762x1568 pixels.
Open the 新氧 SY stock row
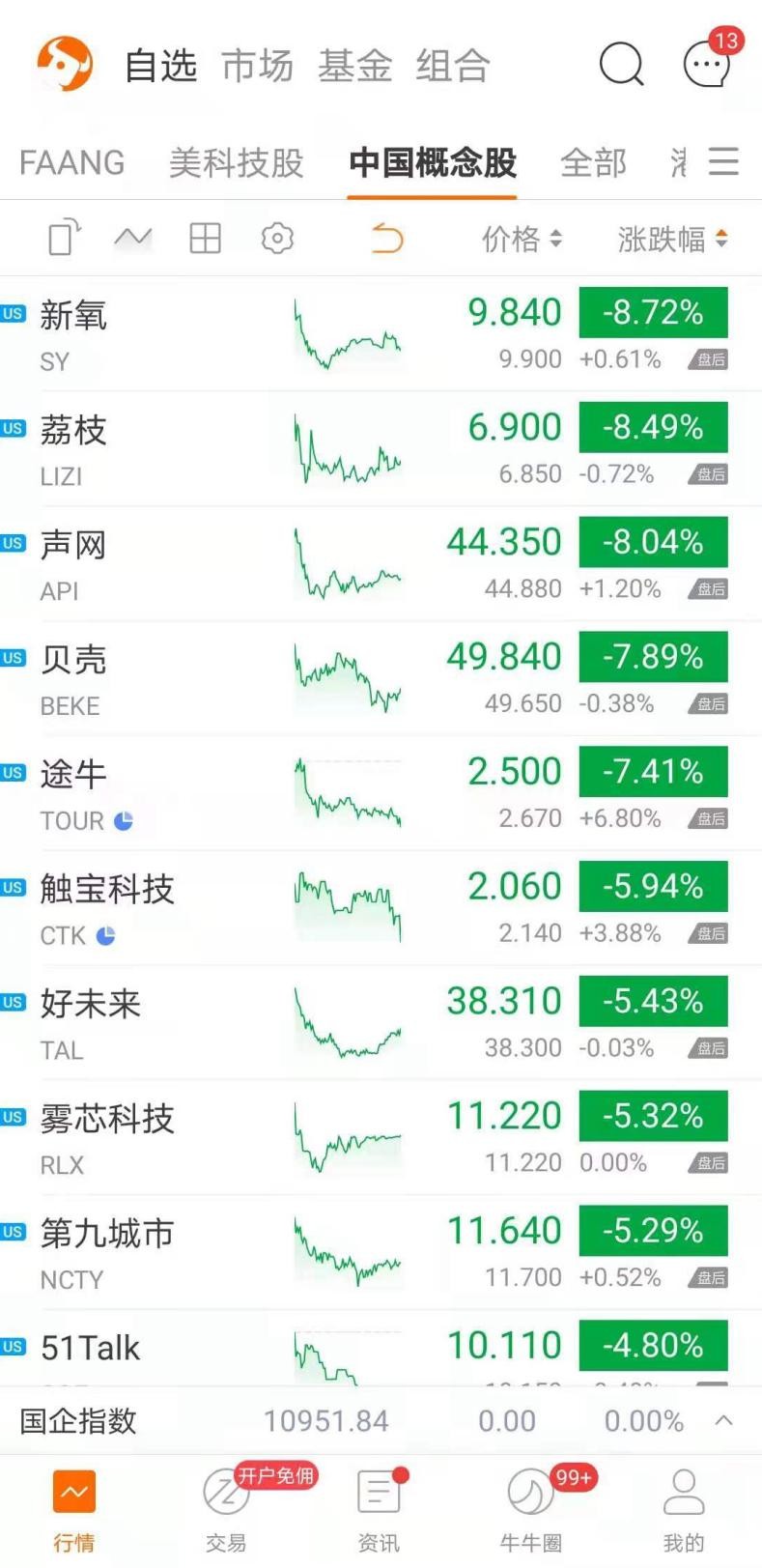(x=381, y=334)
